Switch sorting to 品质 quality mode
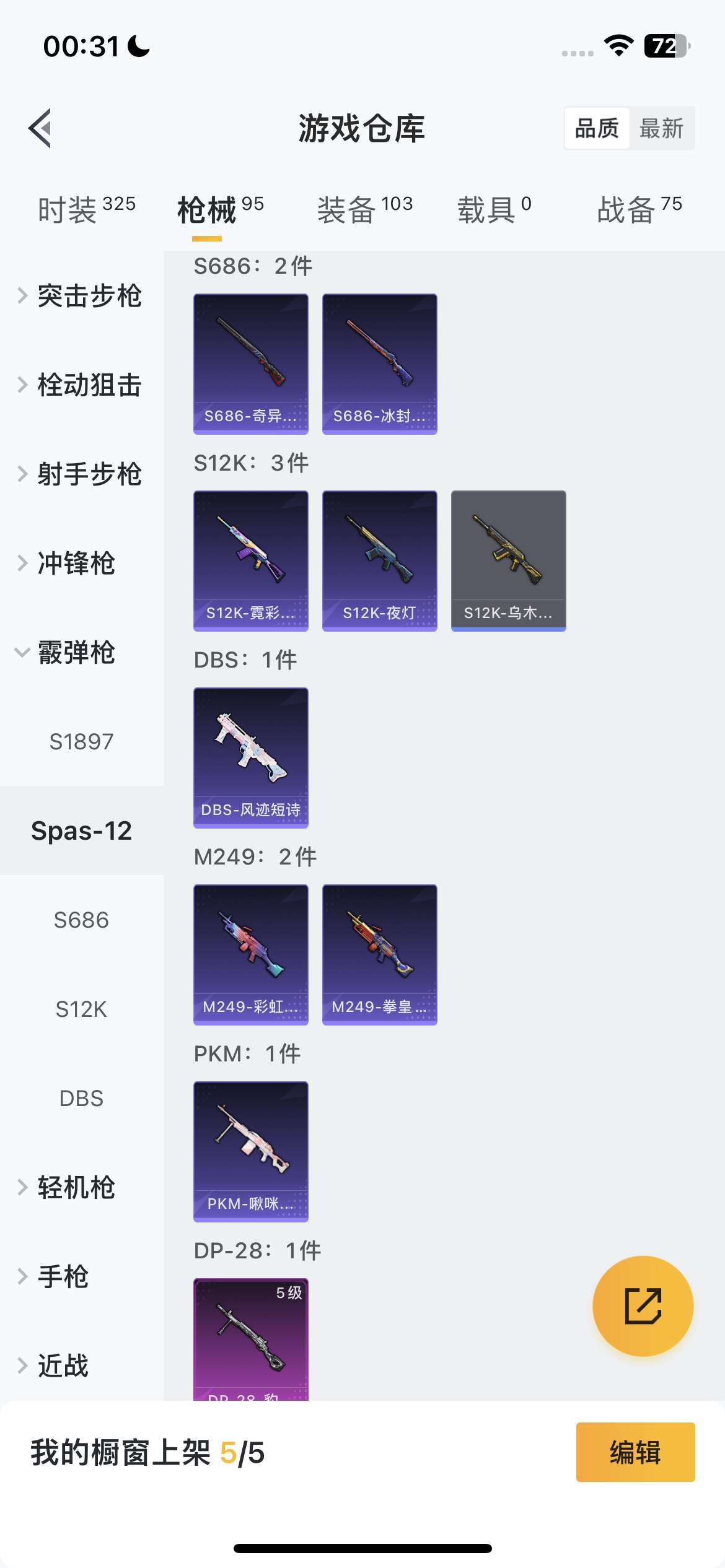The image size is (725, 1568). click(x=595, y=128)
